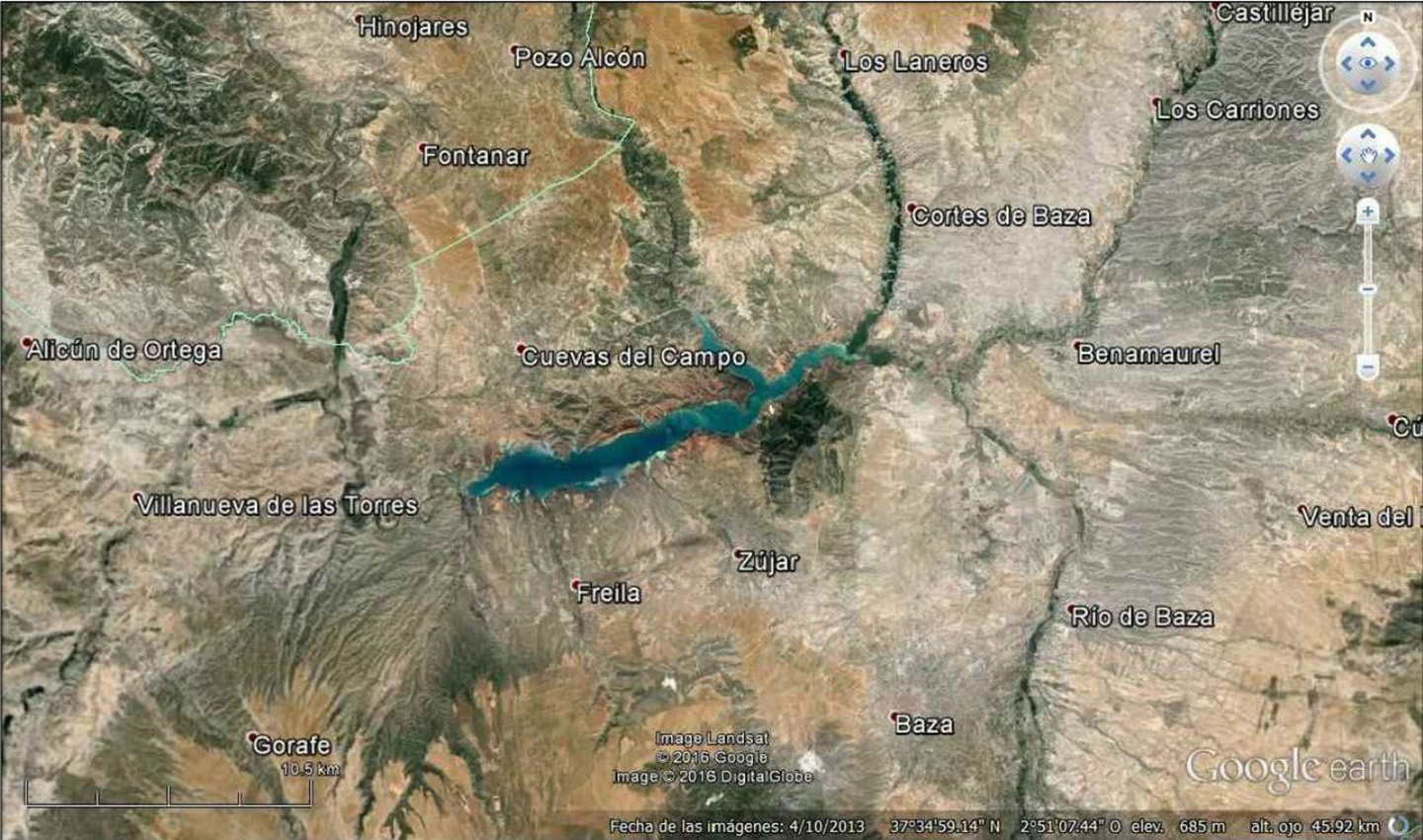Screen dimensions: 1423x840
Task: Move the map up with hand joystick
Action: point(1368,133)
